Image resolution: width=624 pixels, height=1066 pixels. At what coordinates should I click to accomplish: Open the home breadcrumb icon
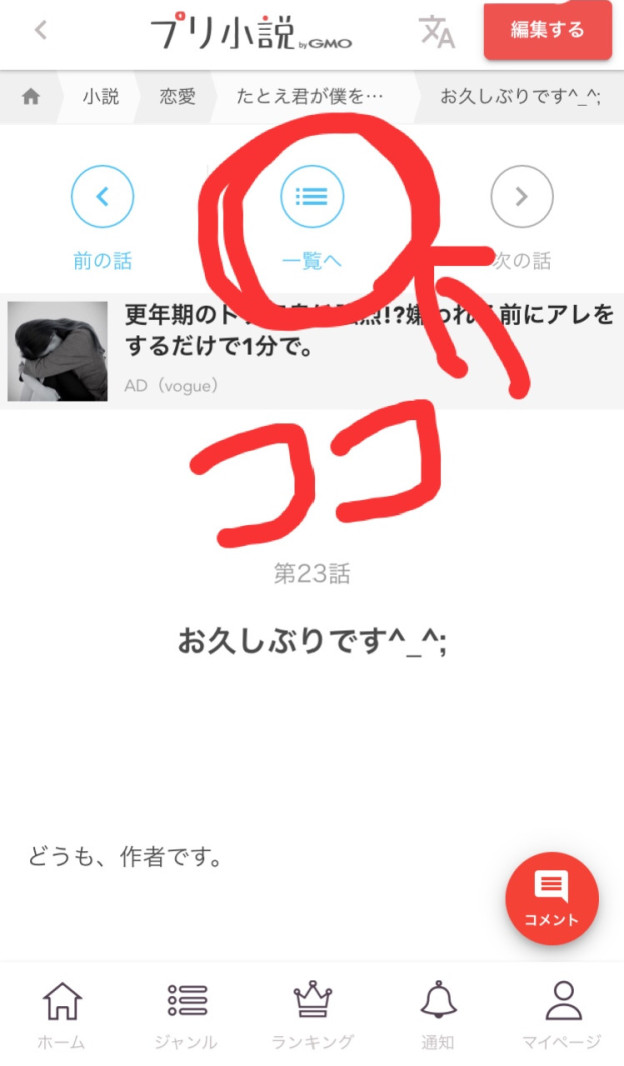point(31,97)
